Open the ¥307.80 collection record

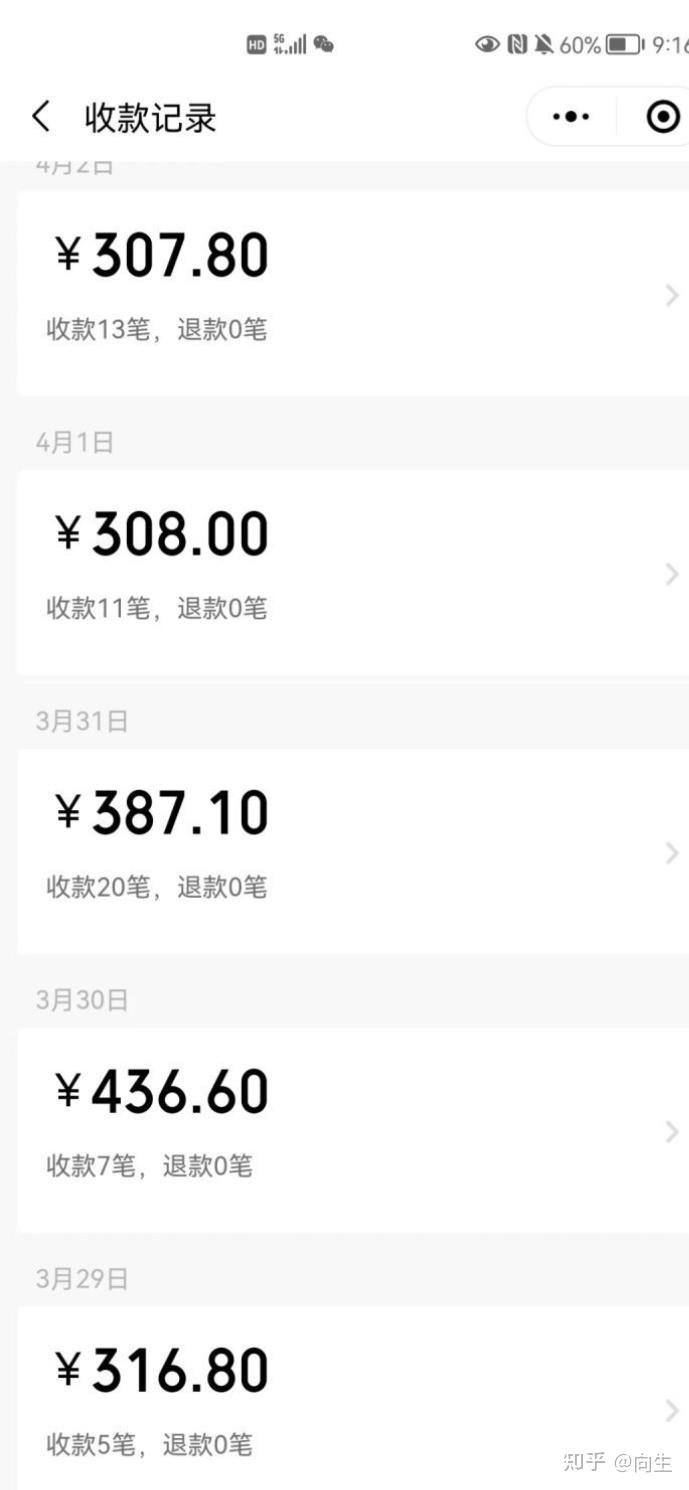352,293
